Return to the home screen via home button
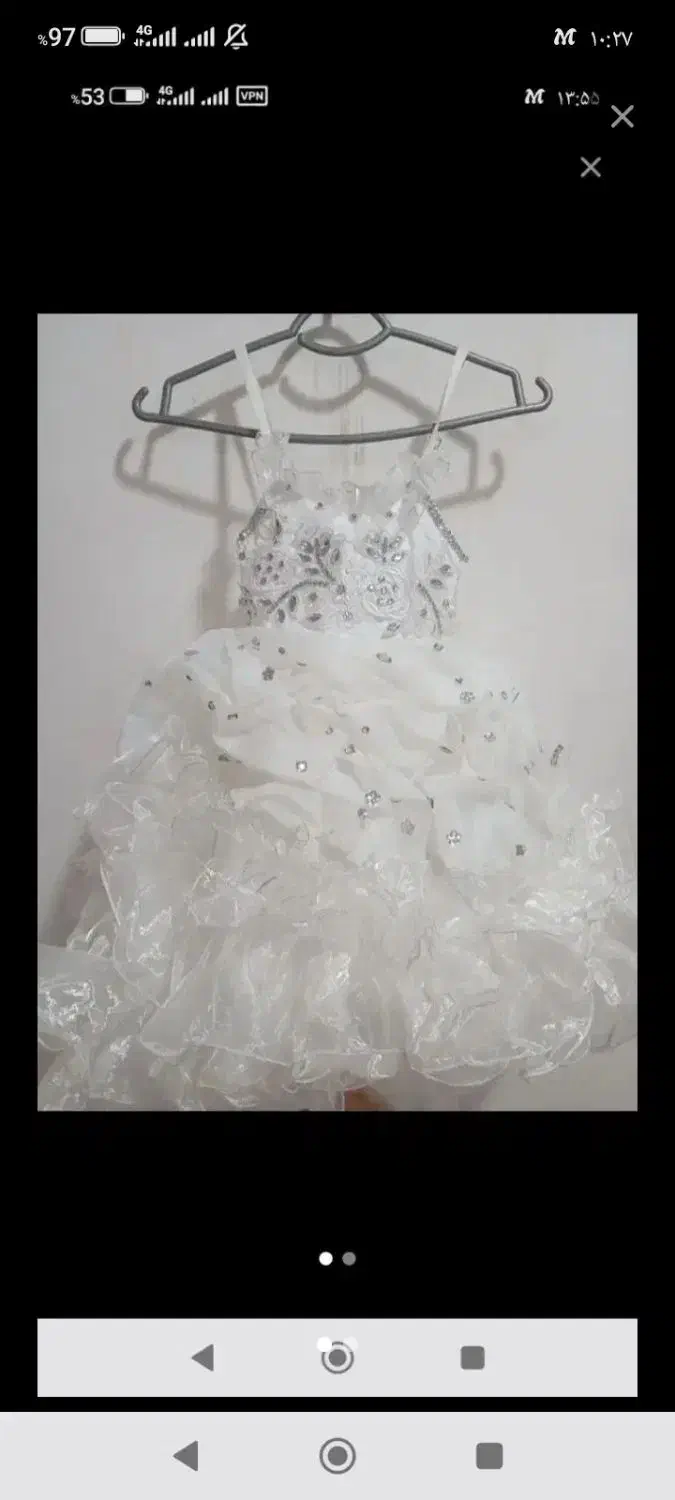Viewport: 675px width, 1500px height. 337,1455
